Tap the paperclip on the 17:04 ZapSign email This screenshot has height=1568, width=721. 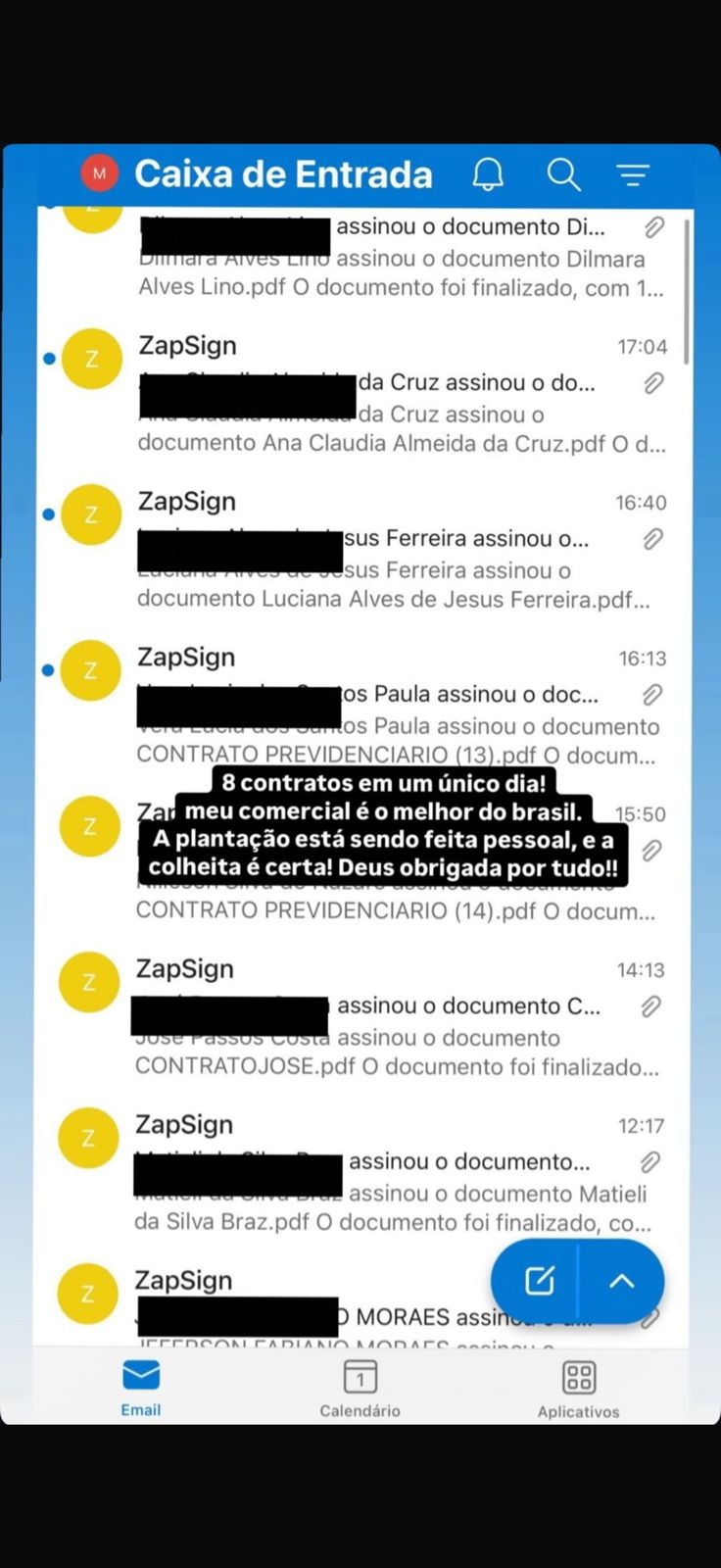[652, 384]
